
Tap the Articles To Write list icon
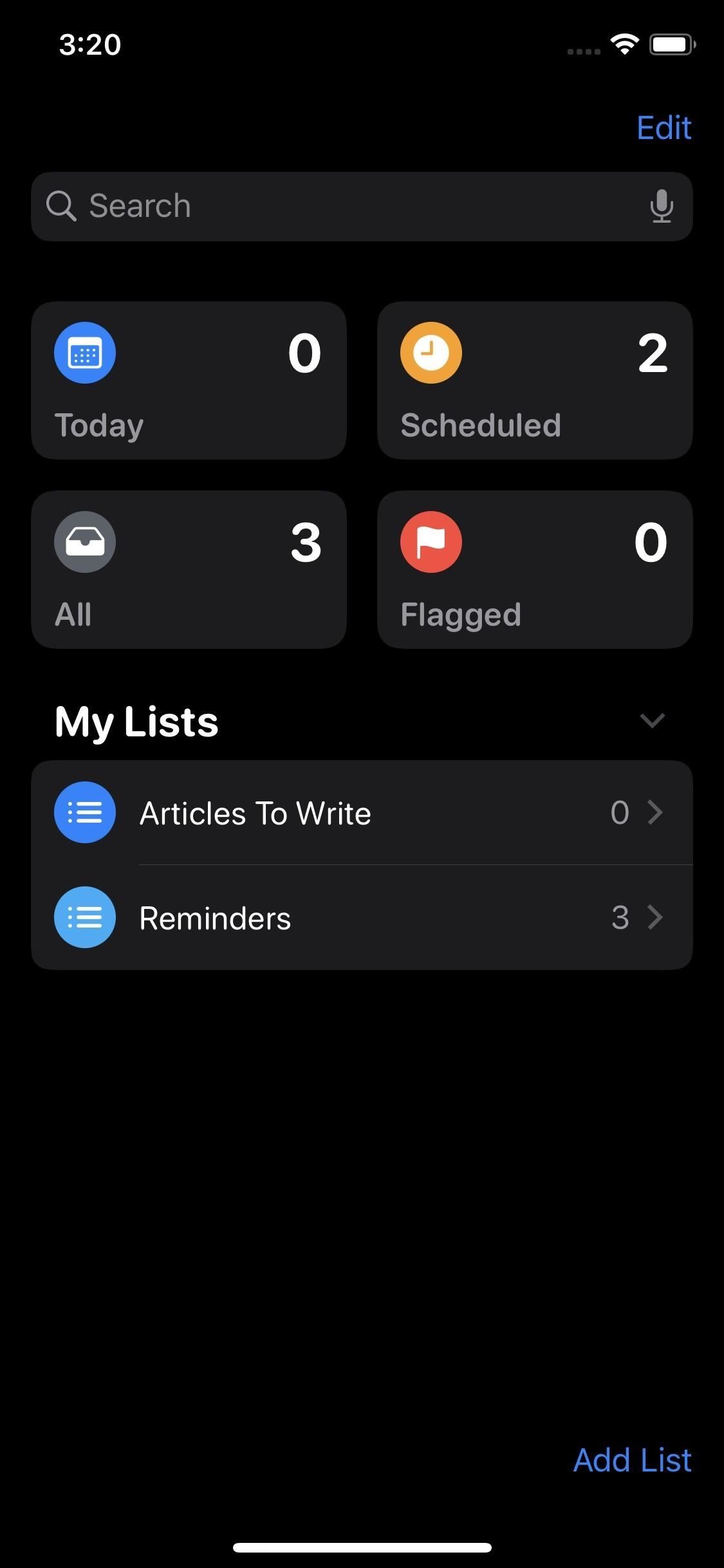84,812
